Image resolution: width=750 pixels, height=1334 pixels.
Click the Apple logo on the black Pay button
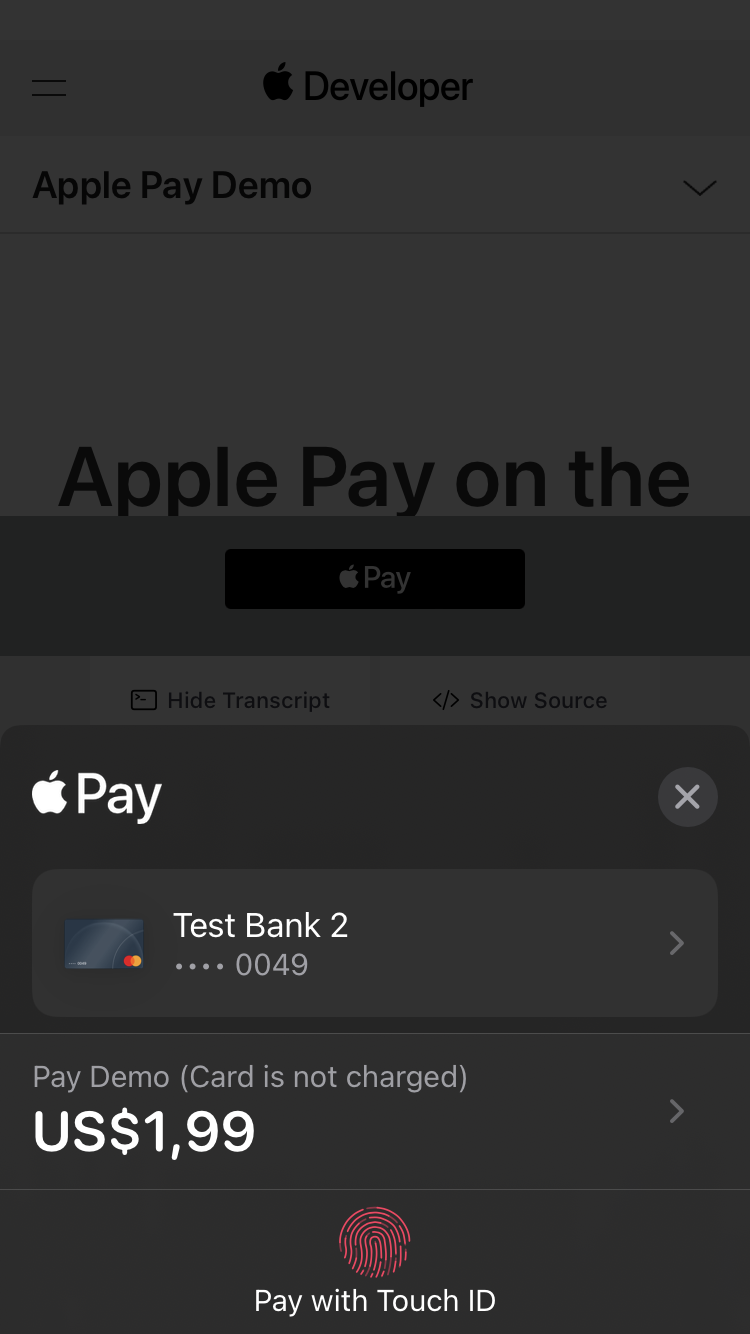point(349,578)
